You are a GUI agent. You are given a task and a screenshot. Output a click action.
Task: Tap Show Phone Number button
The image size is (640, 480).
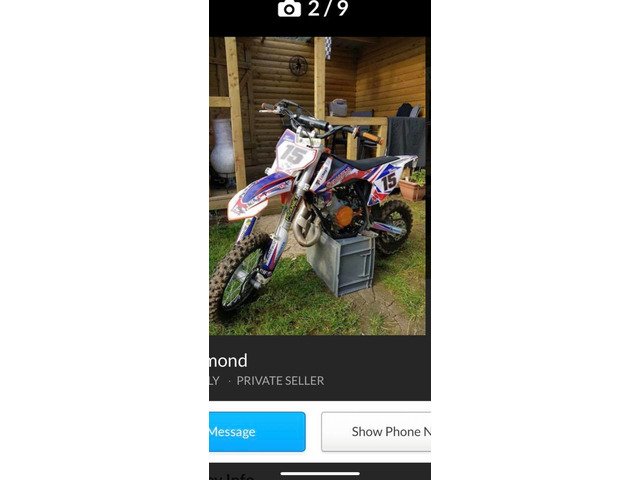click(378, 432)
